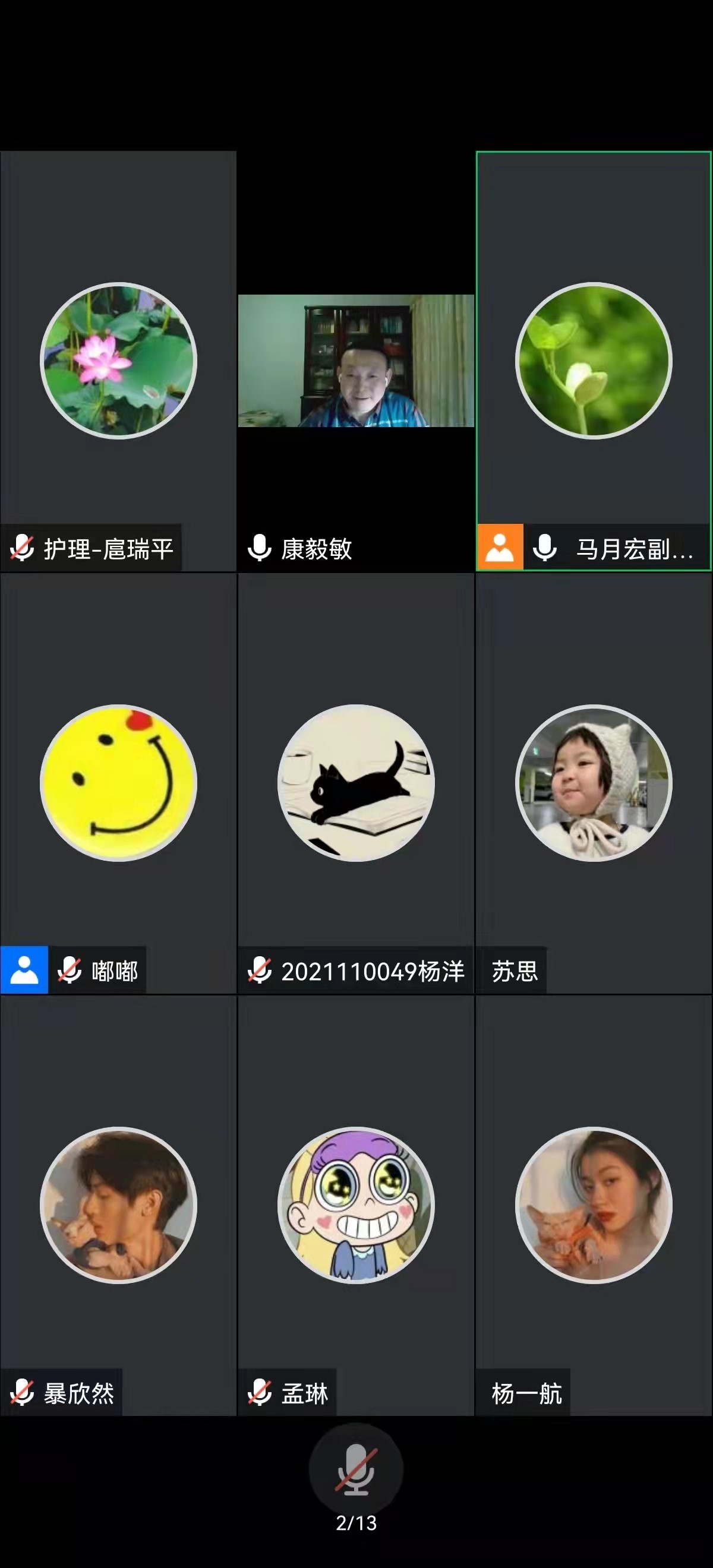
Task: Open 苏思's participant tile
Action: (x=594, y=783)
